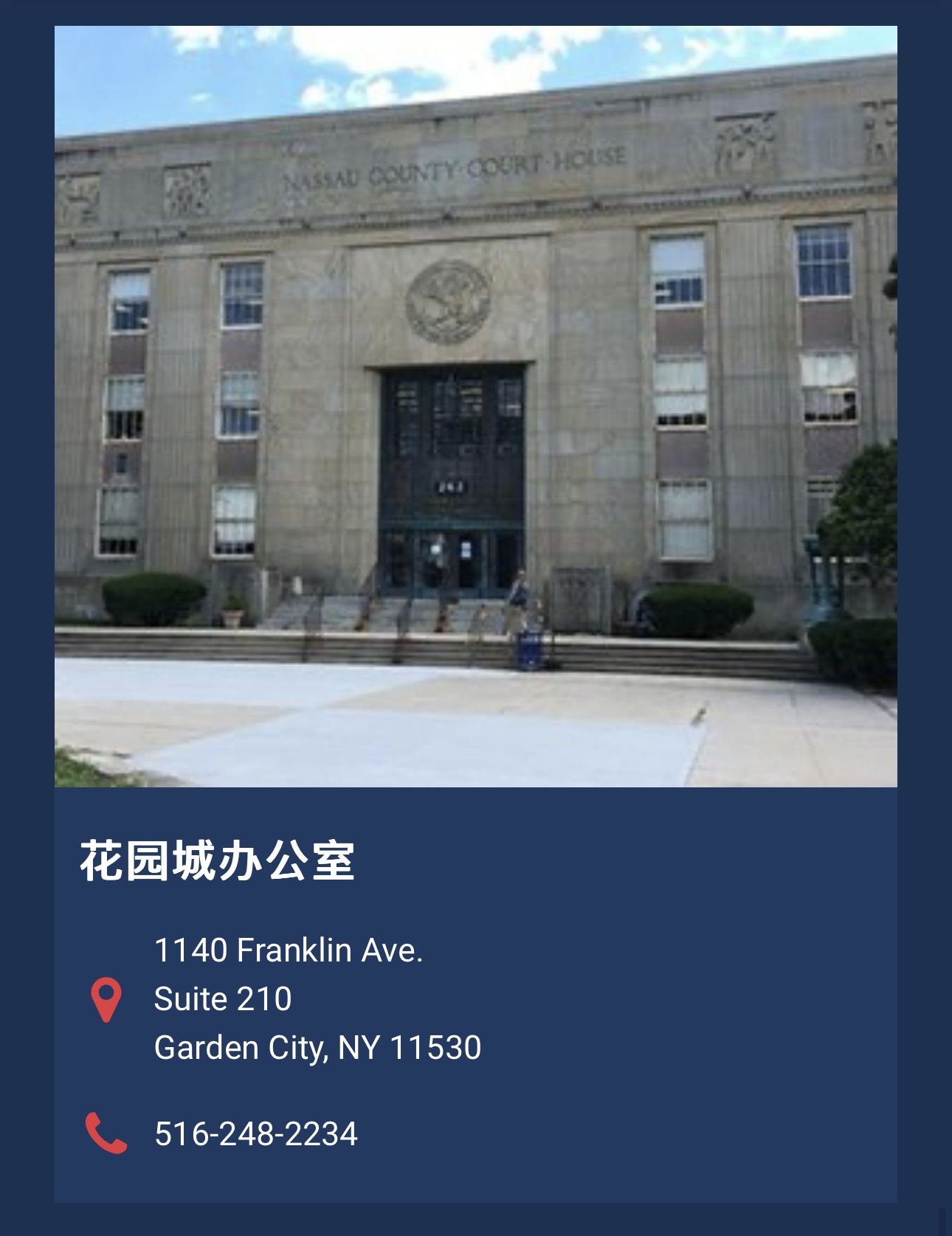The image size is (952, 1236).
Task: Open the Garden City office photo card
Action: click(x=475, y=406)
